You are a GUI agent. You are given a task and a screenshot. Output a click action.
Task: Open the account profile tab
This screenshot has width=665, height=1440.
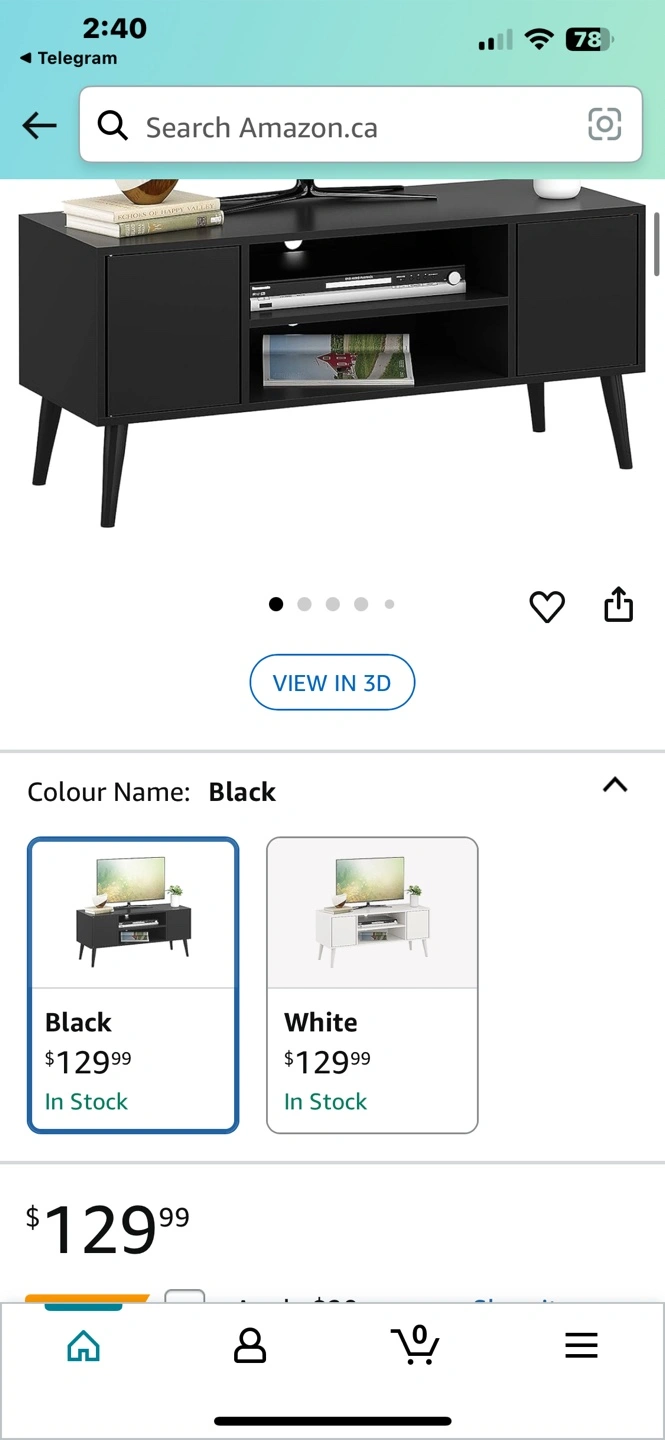pos(249,1346)
